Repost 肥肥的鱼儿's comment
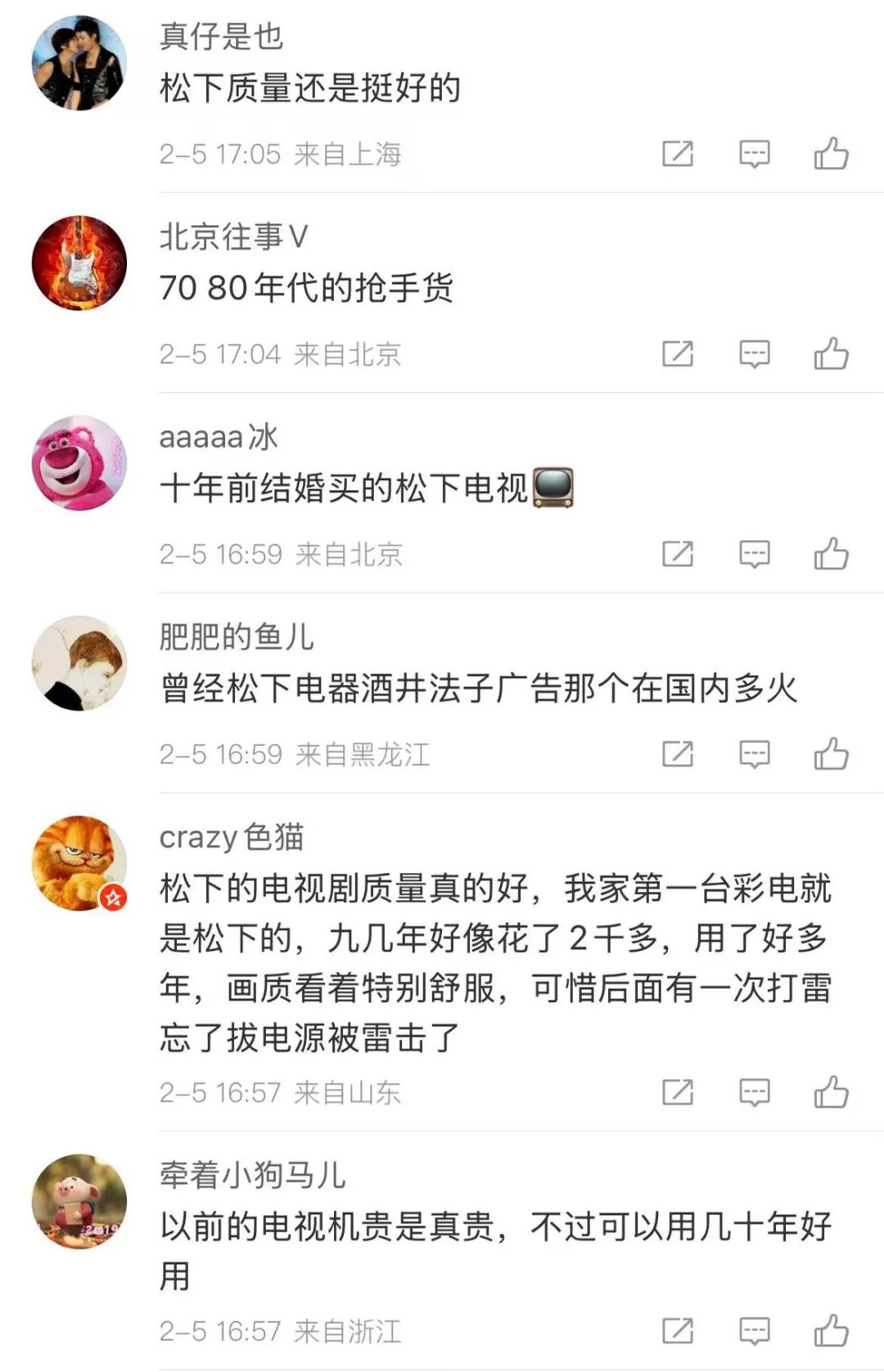The image size is (884, 1372). [x=678, y=753]
